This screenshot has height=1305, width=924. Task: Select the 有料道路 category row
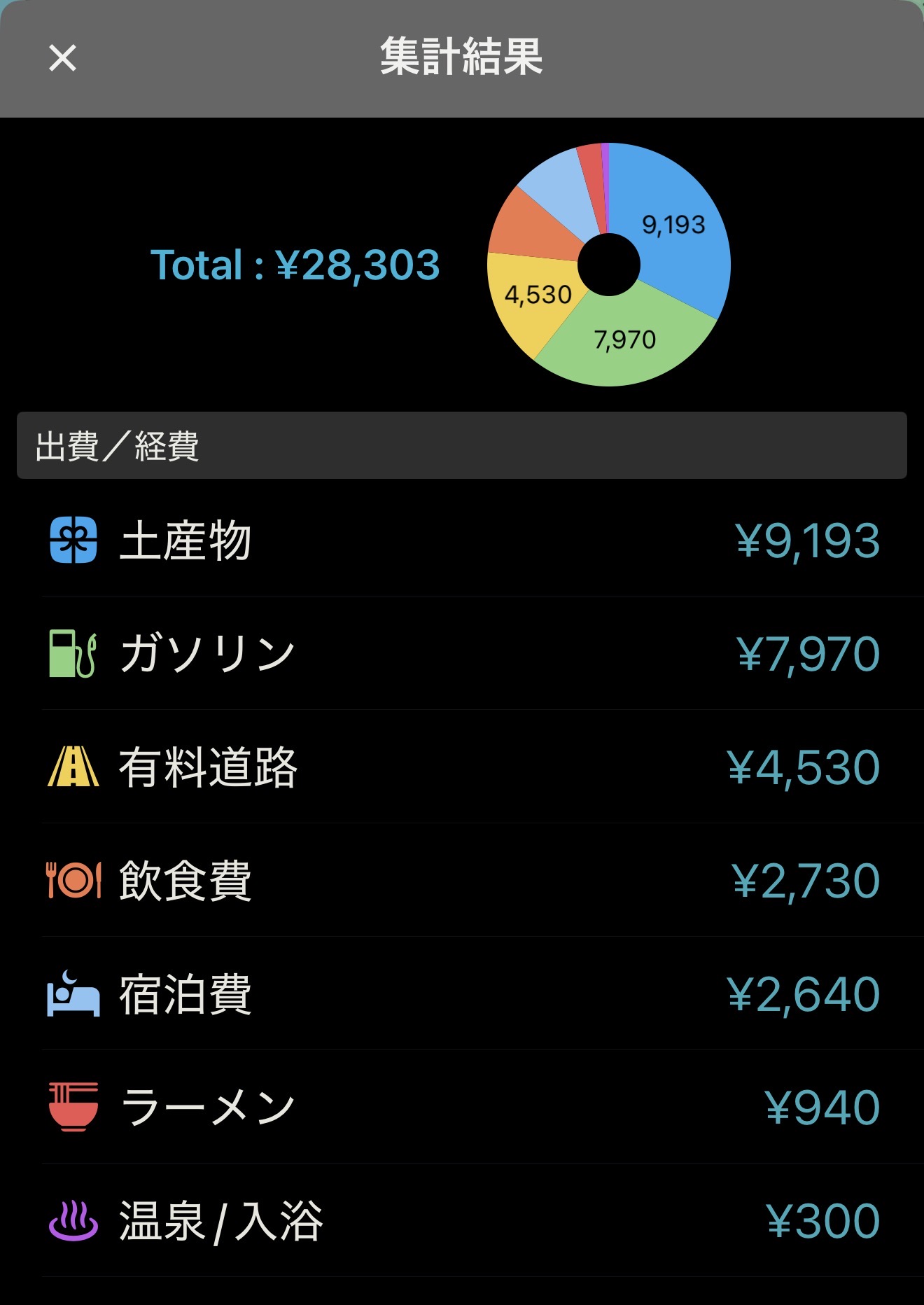point(462,767)
